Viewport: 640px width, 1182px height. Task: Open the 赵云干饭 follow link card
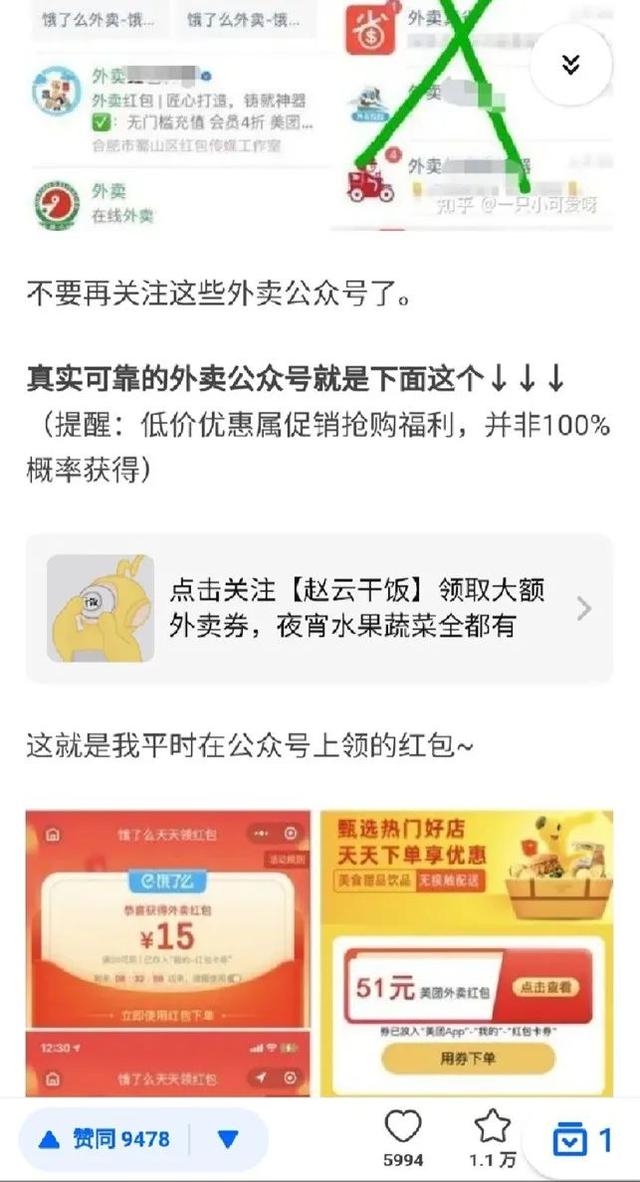click(320, 608)
